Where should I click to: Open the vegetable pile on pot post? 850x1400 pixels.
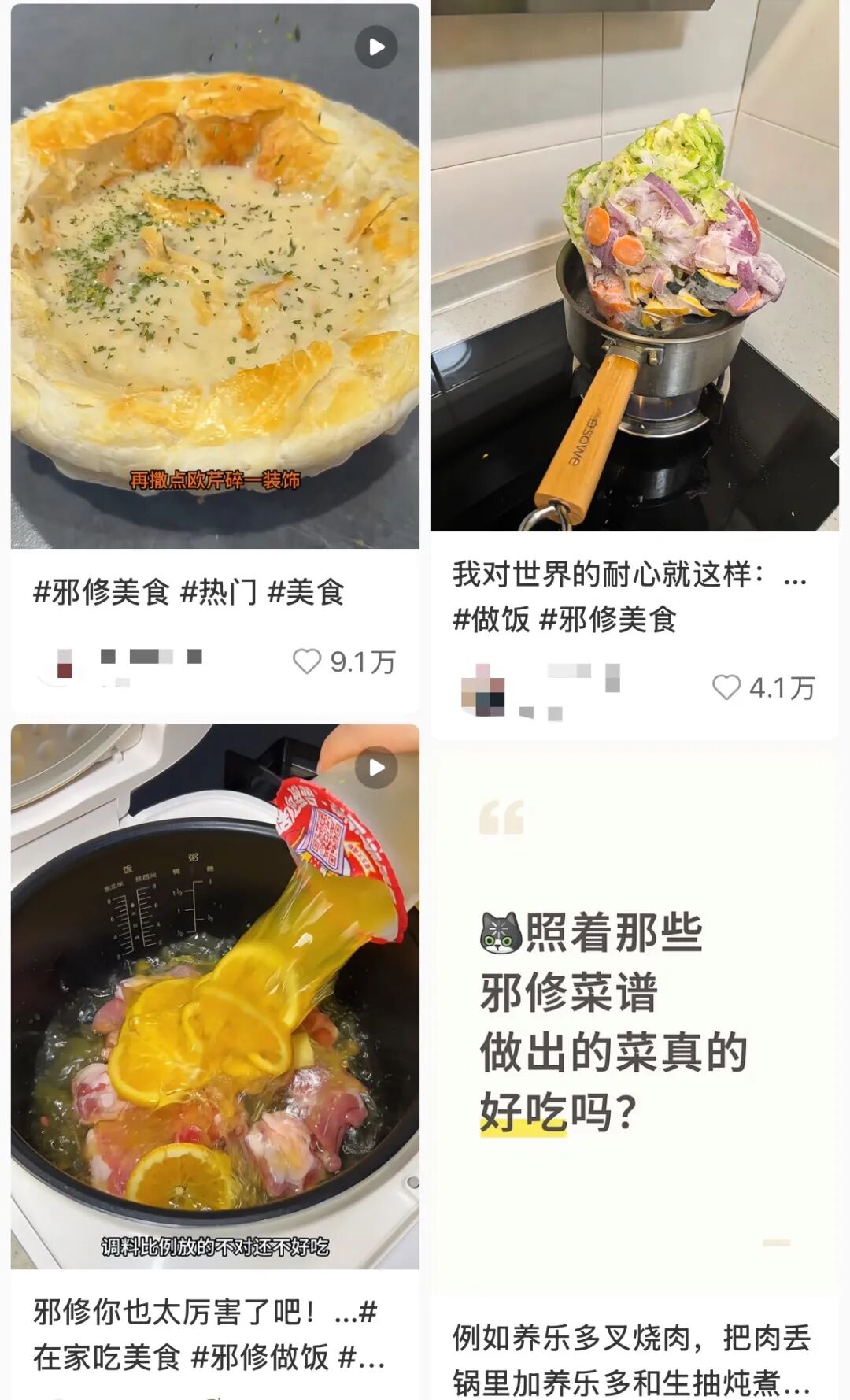634,268
